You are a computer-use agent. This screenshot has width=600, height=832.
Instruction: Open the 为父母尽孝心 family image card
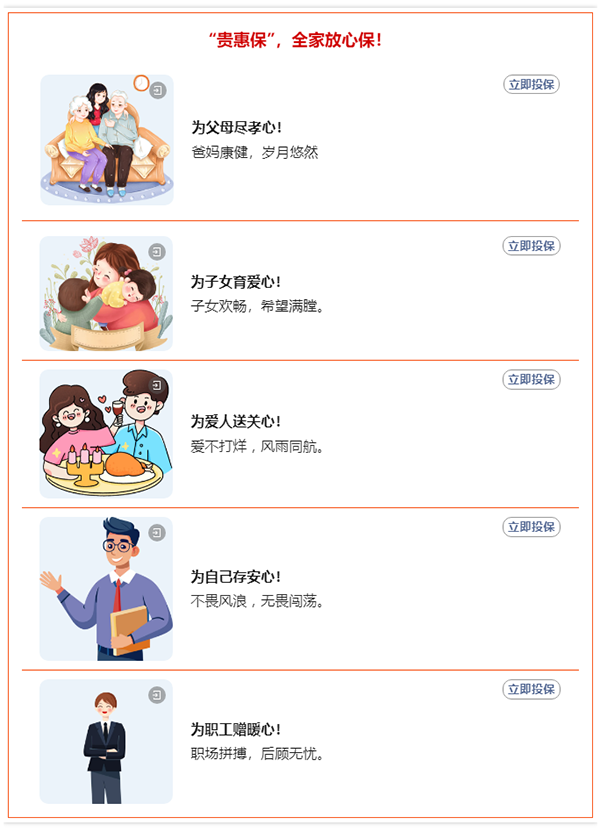tap(106, 140)
